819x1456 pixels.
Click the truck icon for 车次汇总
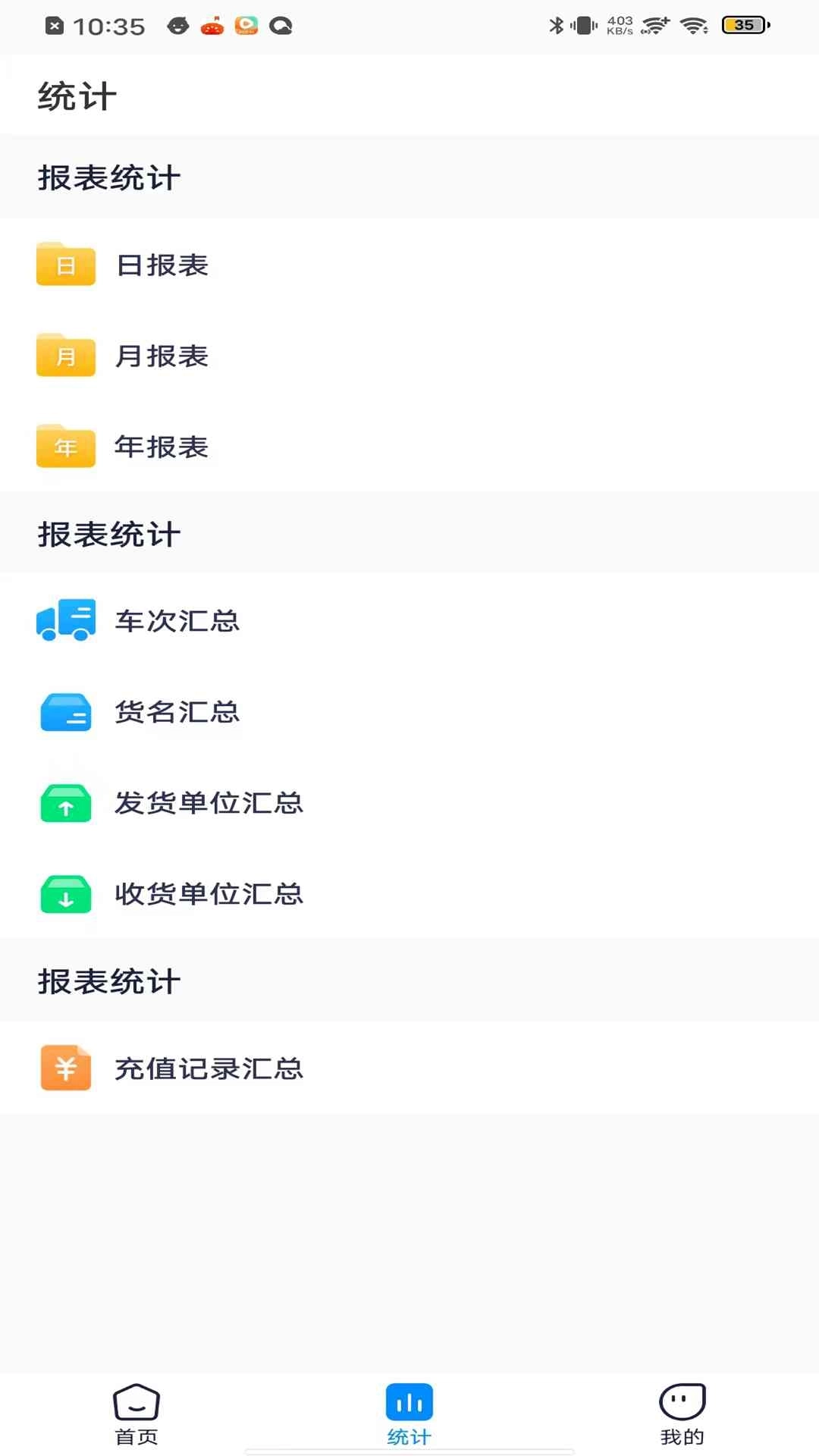pos(65,620)
